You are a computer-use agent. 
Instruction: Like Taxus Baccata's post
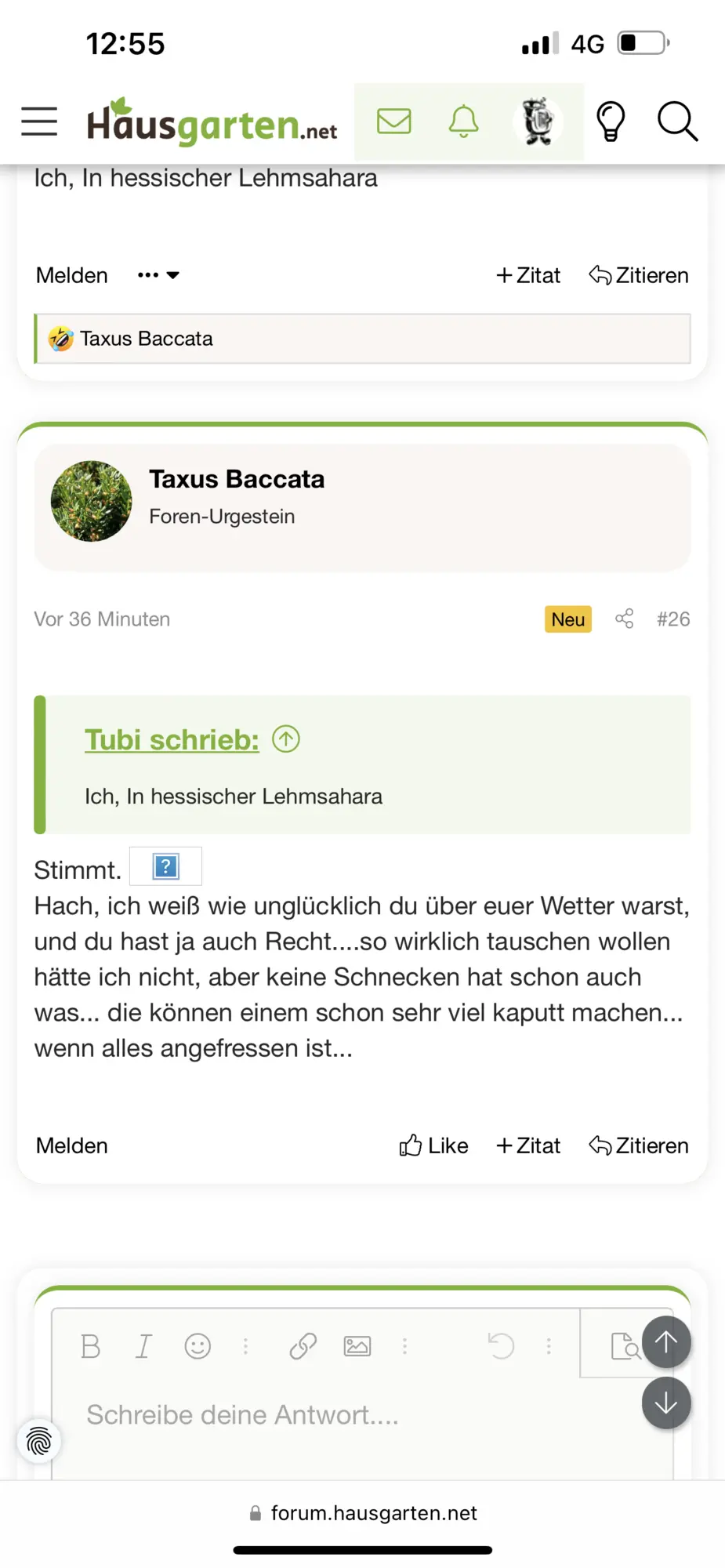coord(433,1145)
